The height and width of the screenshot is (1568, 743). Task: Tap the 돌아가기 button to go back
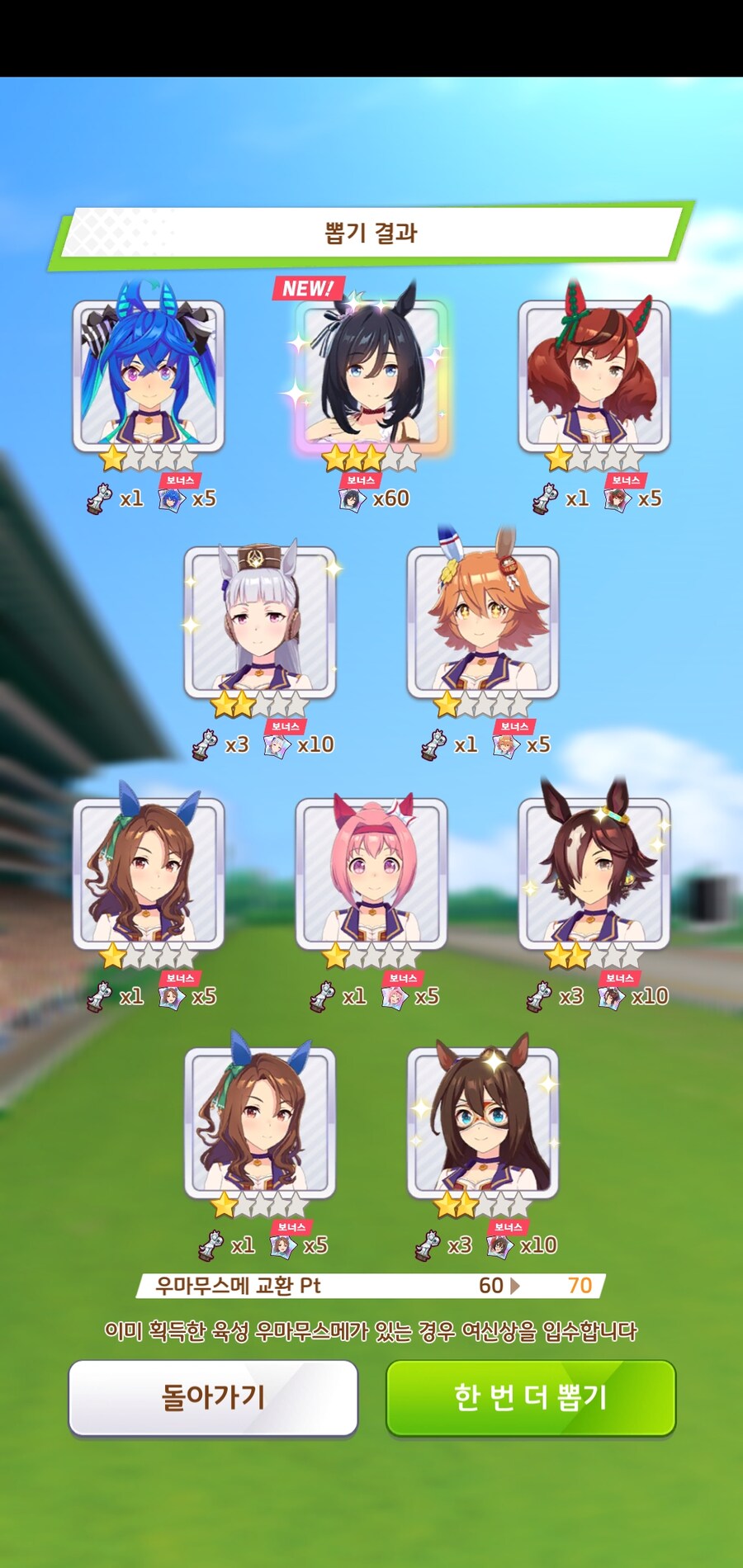(x=213, y=1397)
